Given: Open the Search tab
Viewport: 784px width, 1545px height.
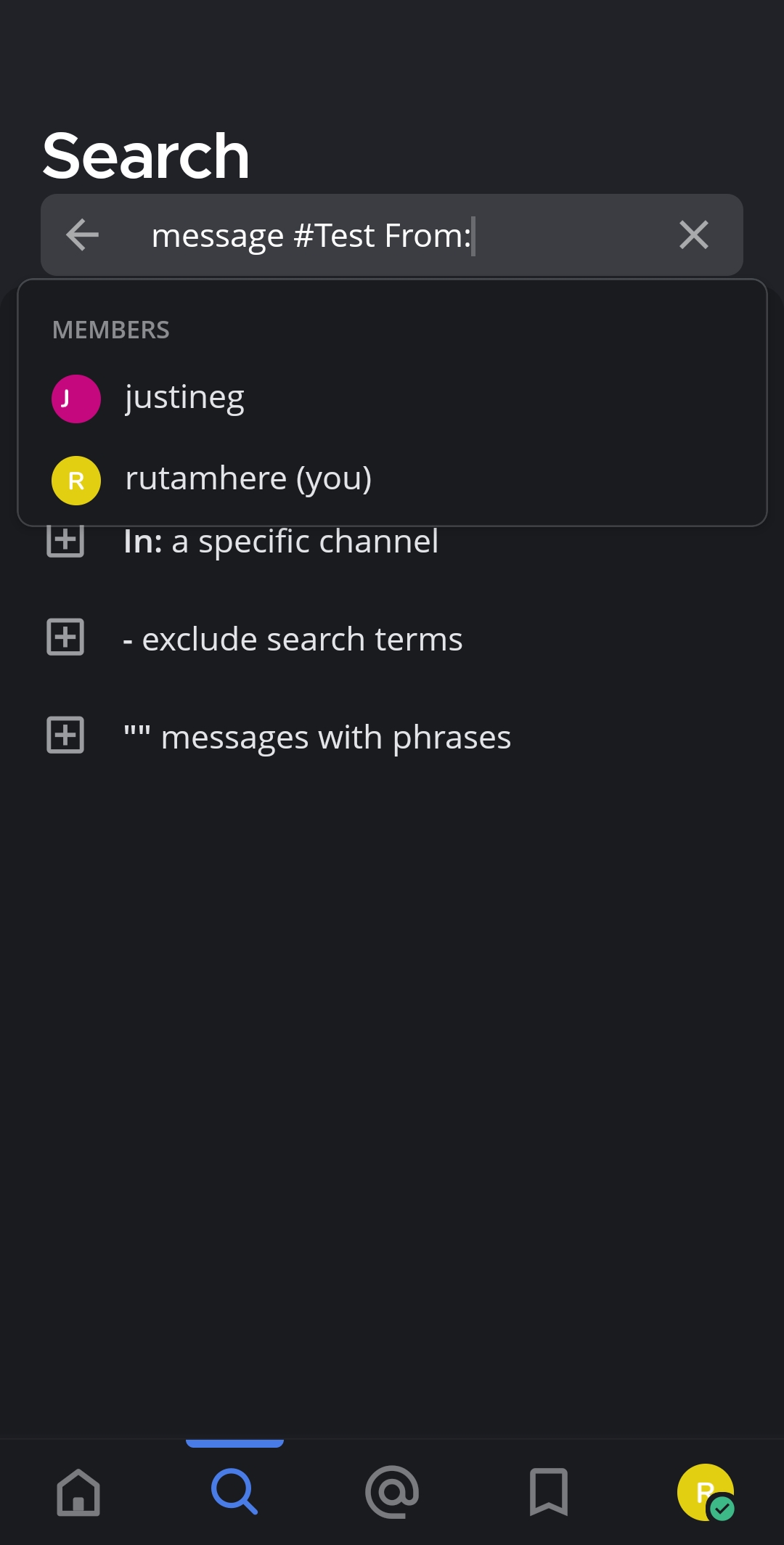Looking at the screenshot, I should click(234, 1492).
